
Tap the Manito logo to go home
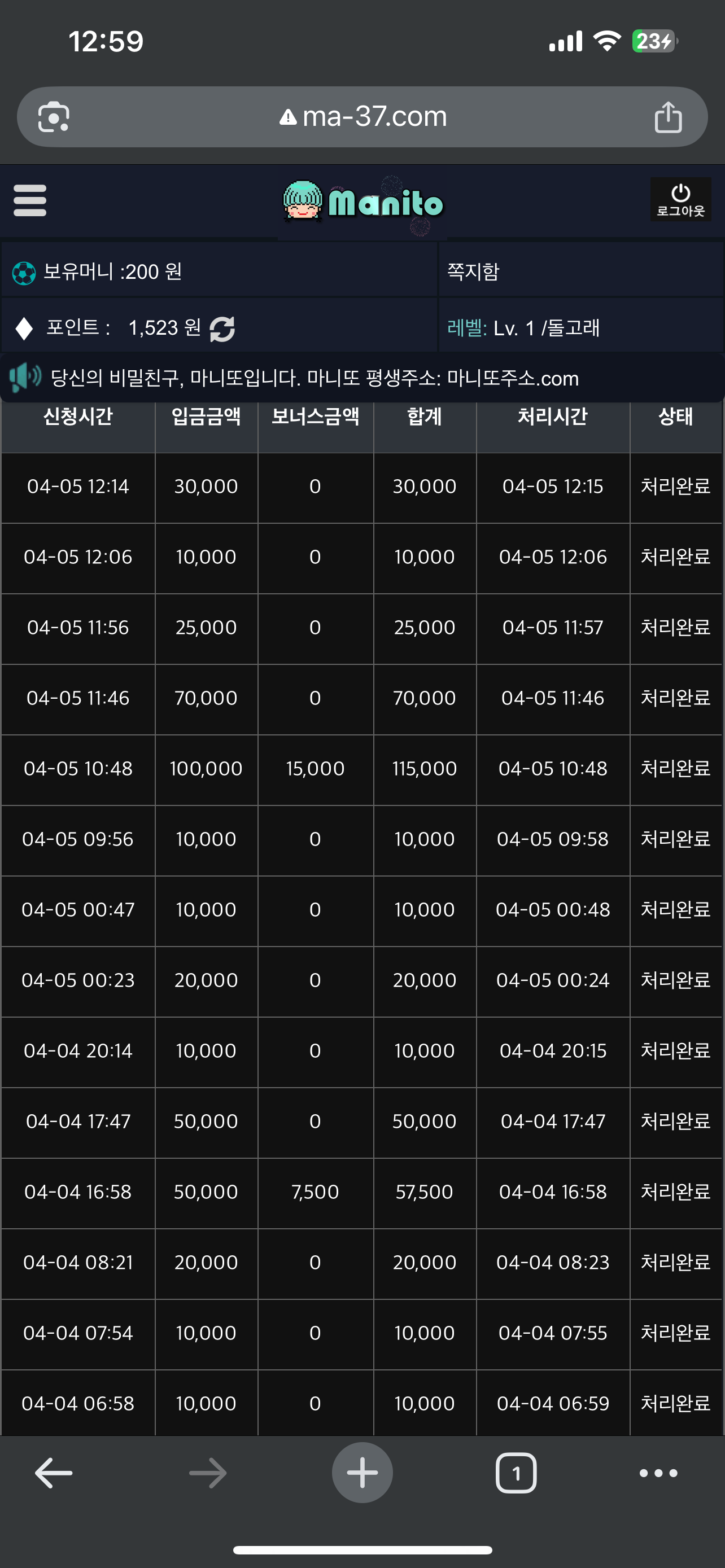click(x=363, y=202)
